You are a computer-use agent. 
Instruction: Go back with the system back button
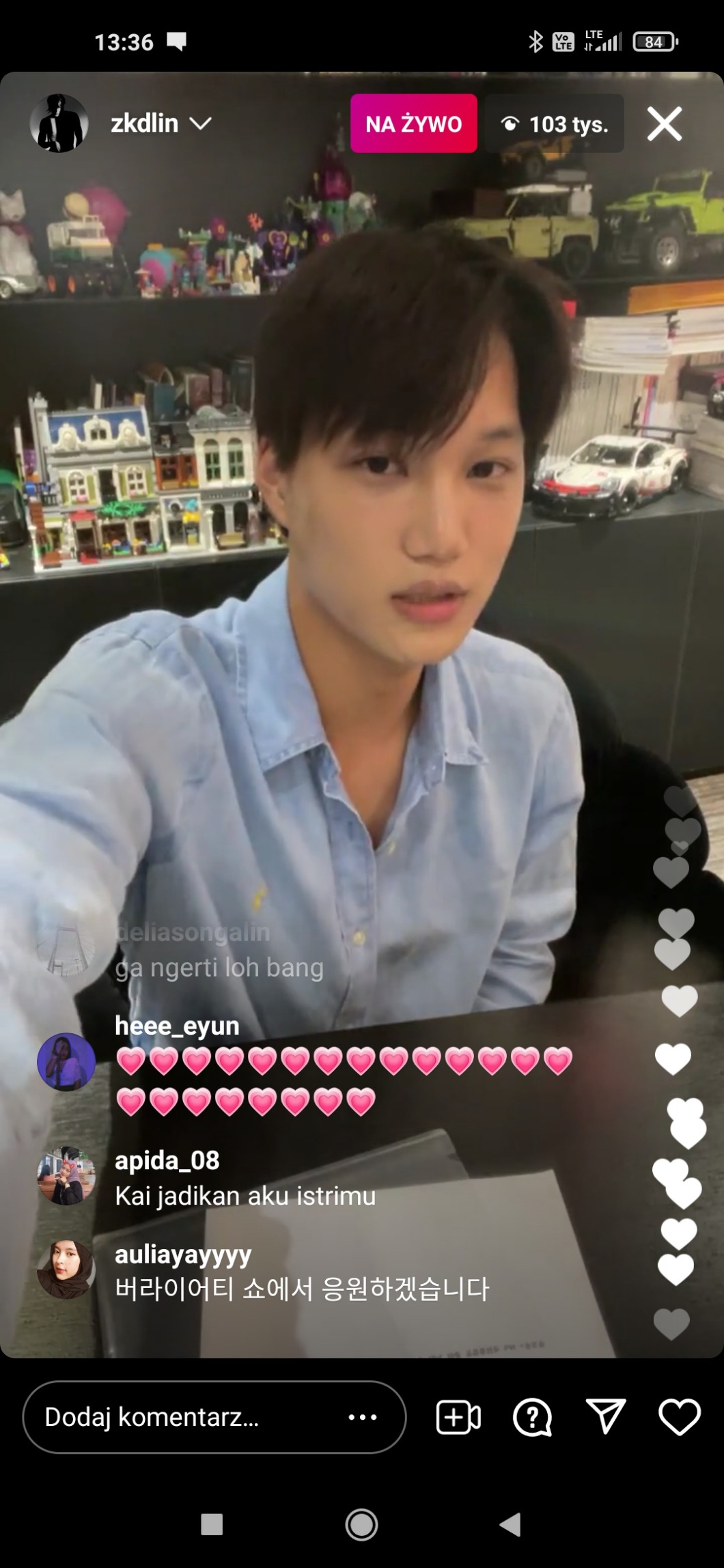(x=510, y=1524)
